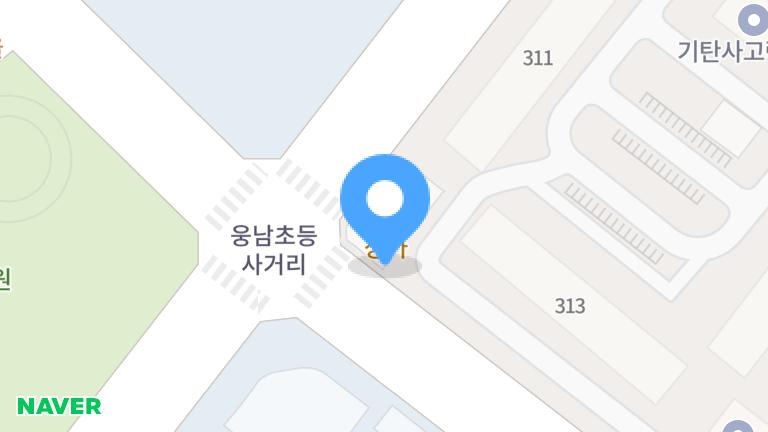Open the 기탄사고 place marker
768x432 pixels.
click(752, 20)
